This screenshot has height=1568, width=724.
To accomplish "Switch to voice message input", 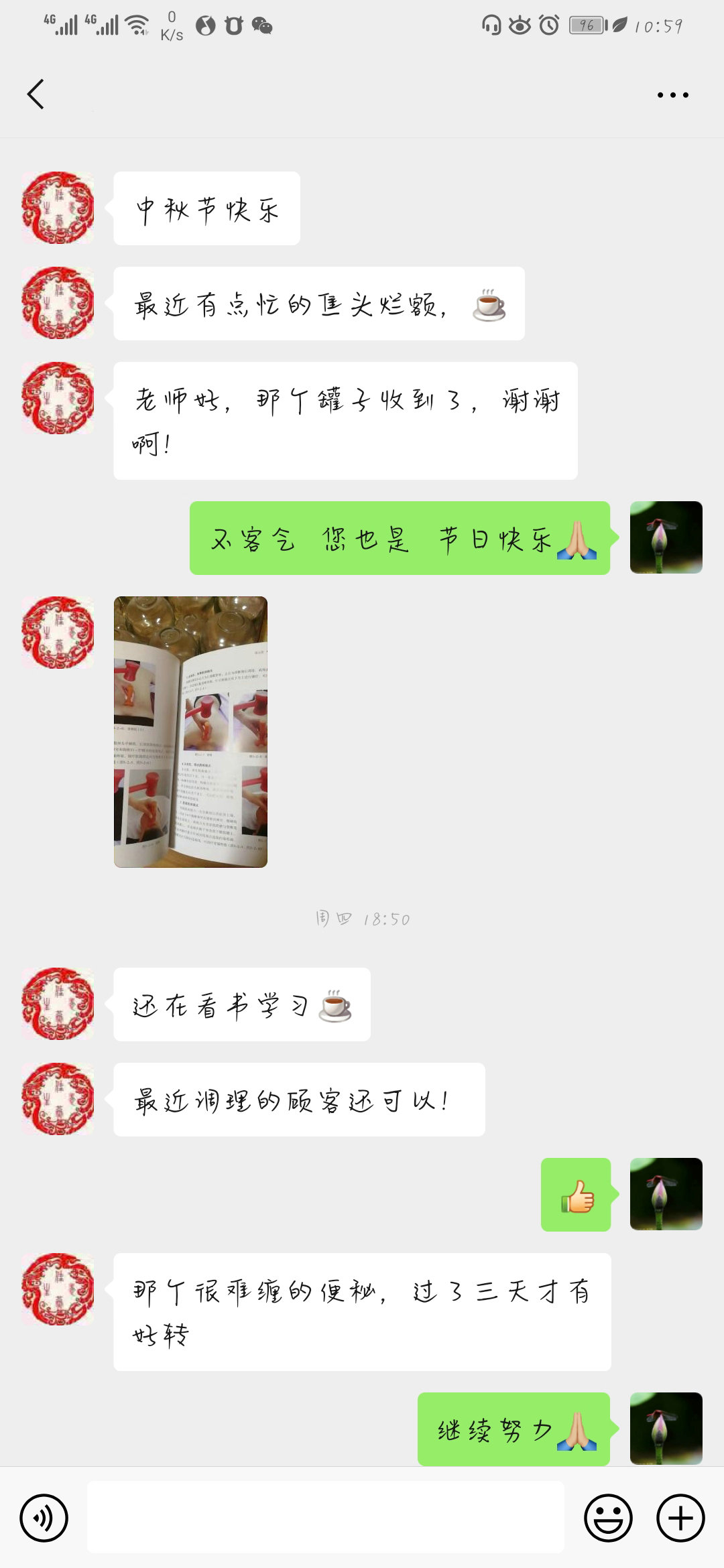I will click(44, 1518).
